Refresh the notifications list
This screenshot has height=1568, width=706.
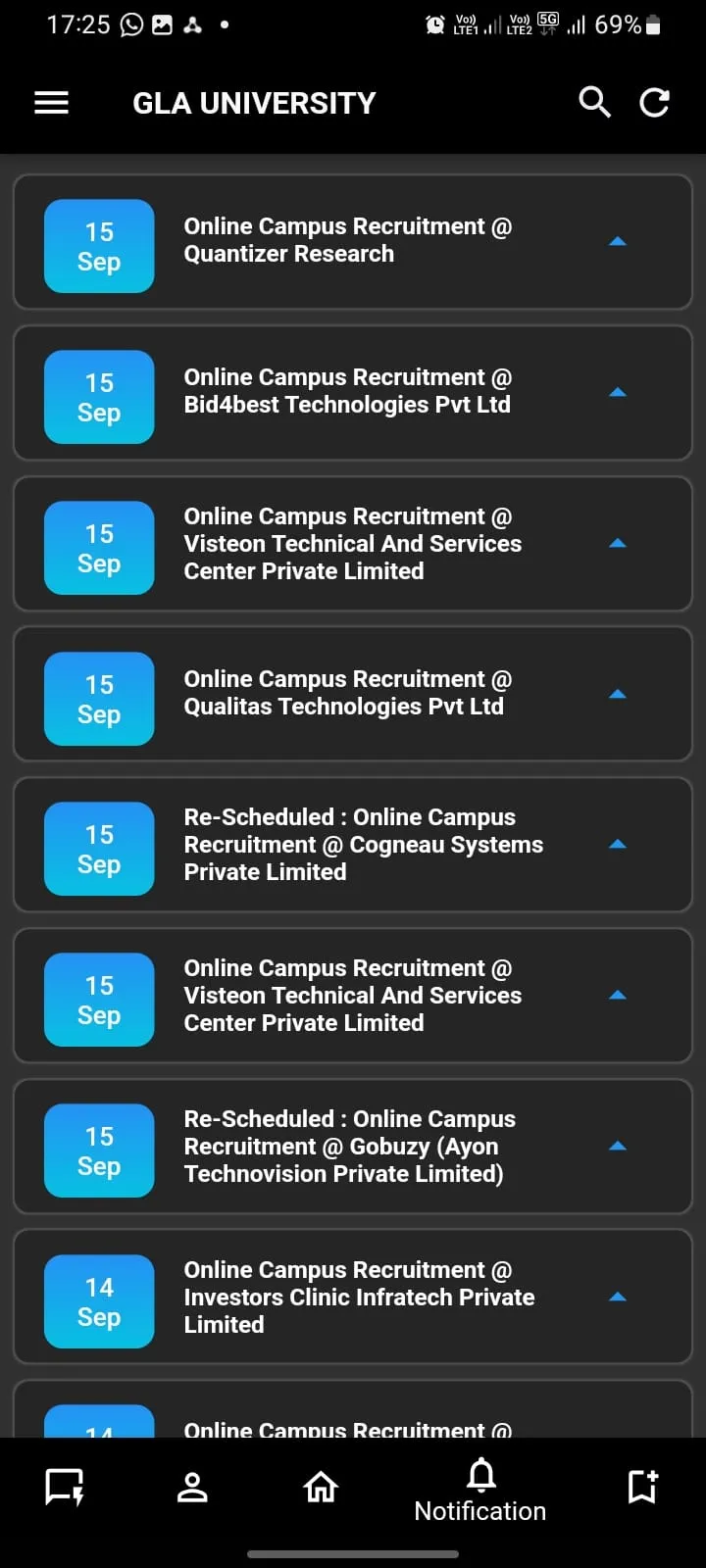pos(654,102)
